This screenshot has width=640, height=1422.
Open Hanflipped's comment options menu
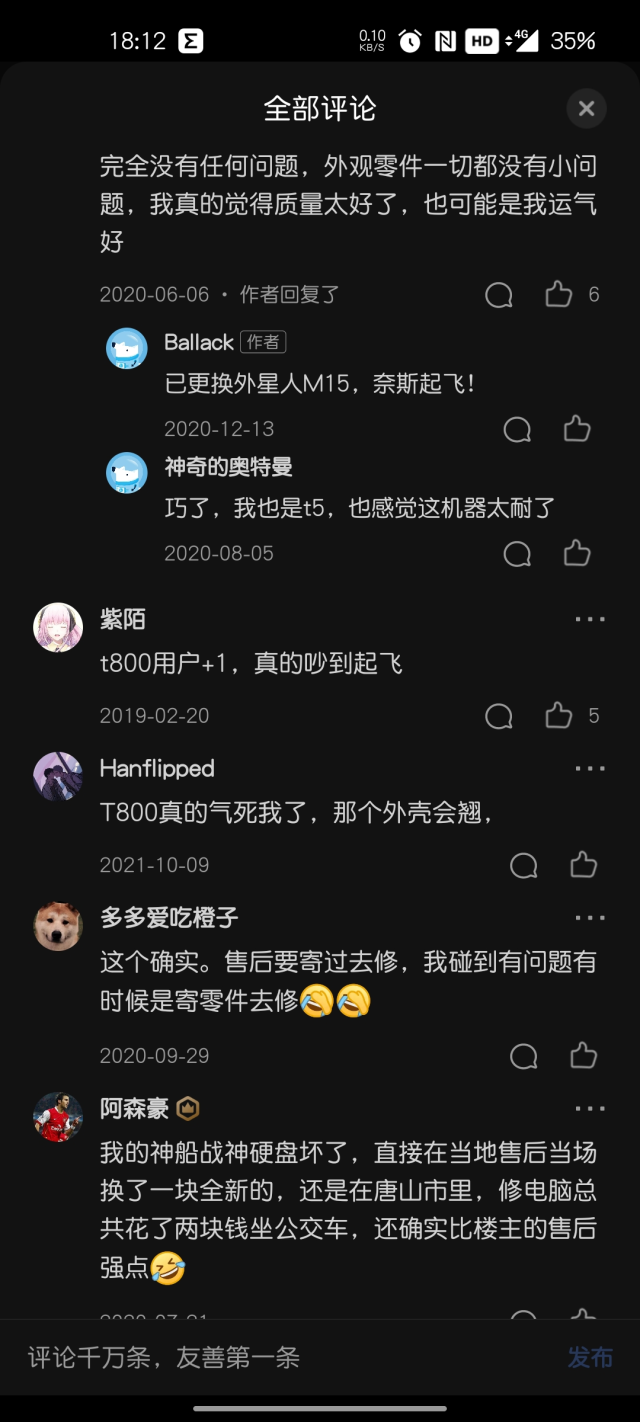[590, 768]
